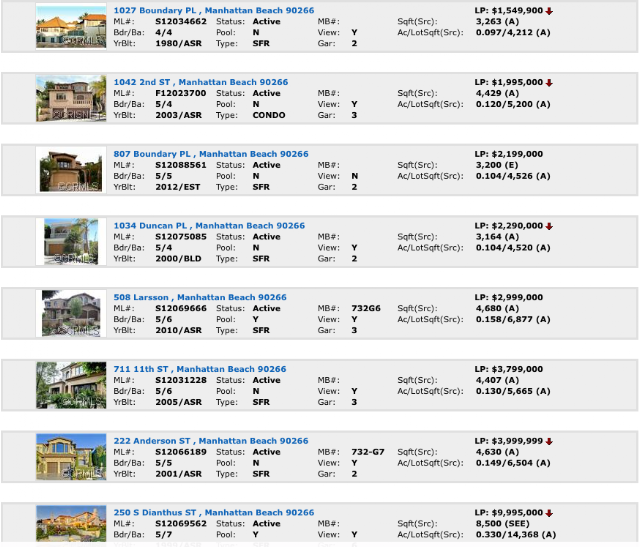Open the 1034 Duncan PL listing link
640x547 pixels.
pyautogui.click(x=209, y=226)
